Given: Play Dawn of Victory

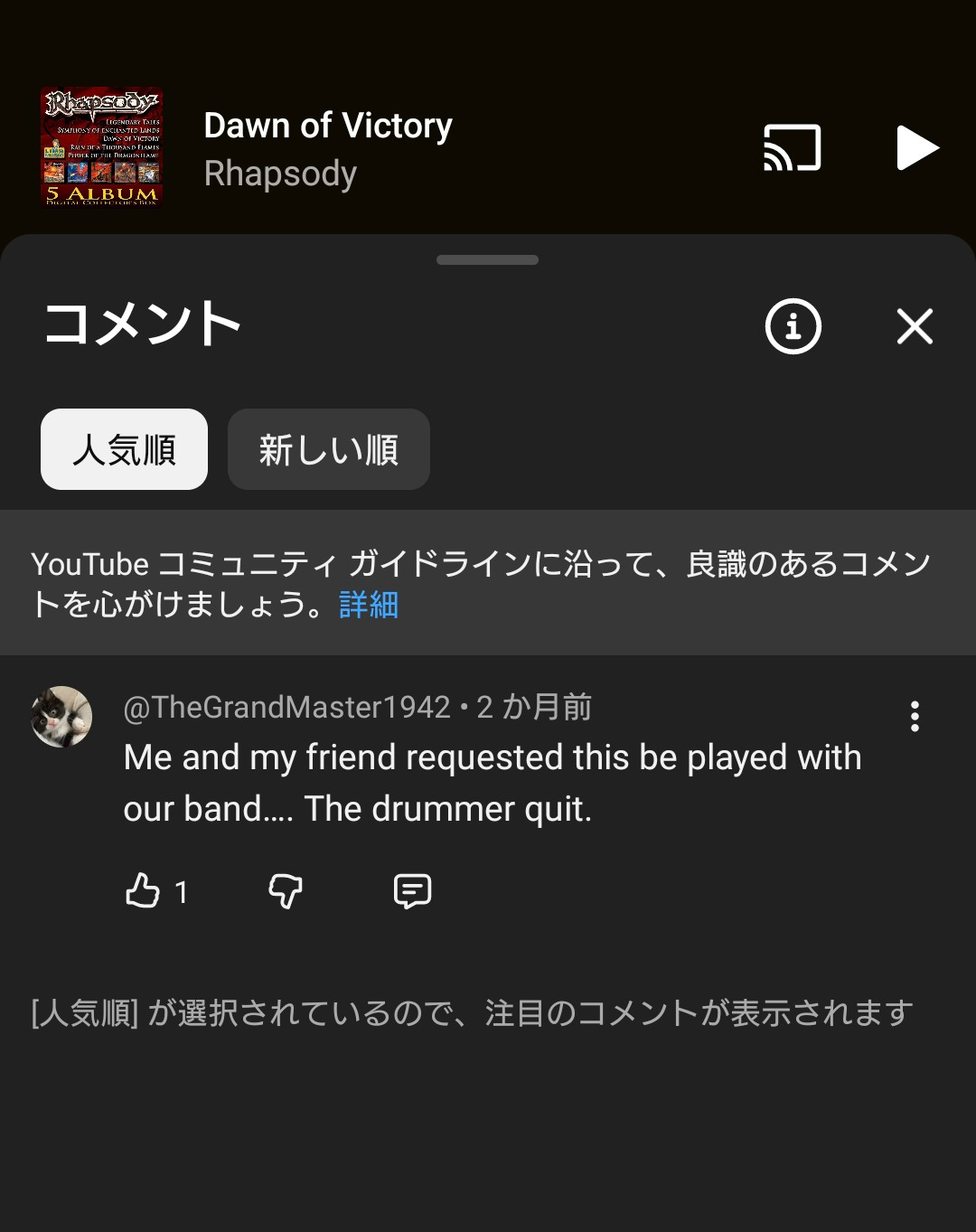Looking at the screenshot, I should 916,148.
